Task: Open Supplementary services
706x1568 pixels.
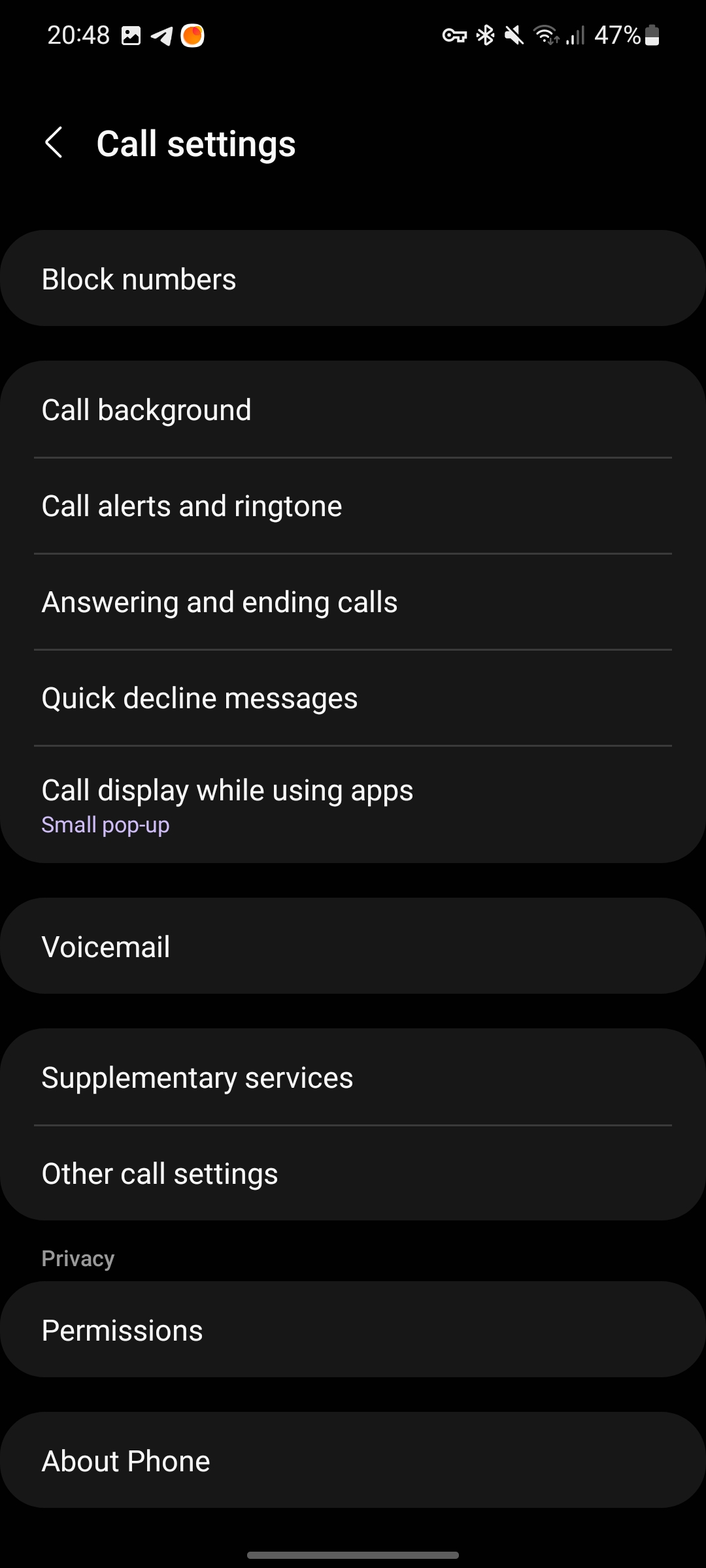Action: [x=353, y=1078]
